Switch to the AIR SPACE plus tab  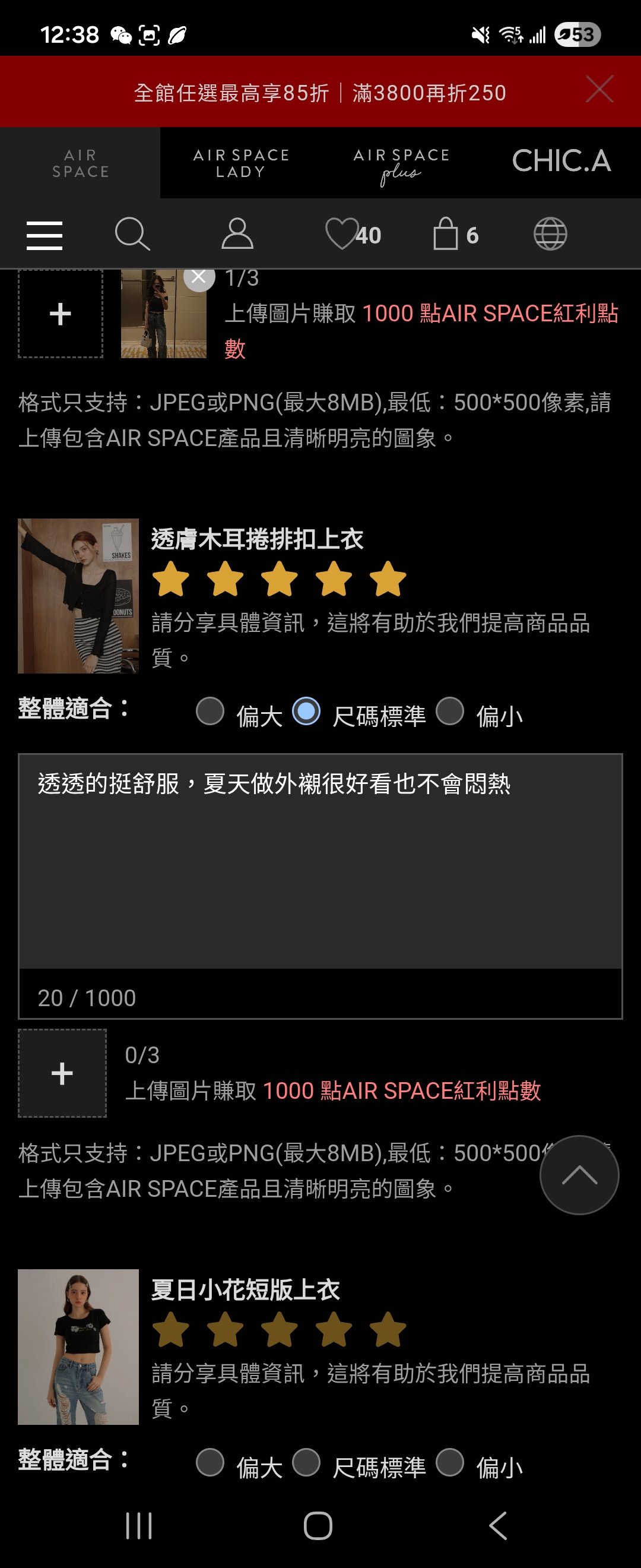401,165
